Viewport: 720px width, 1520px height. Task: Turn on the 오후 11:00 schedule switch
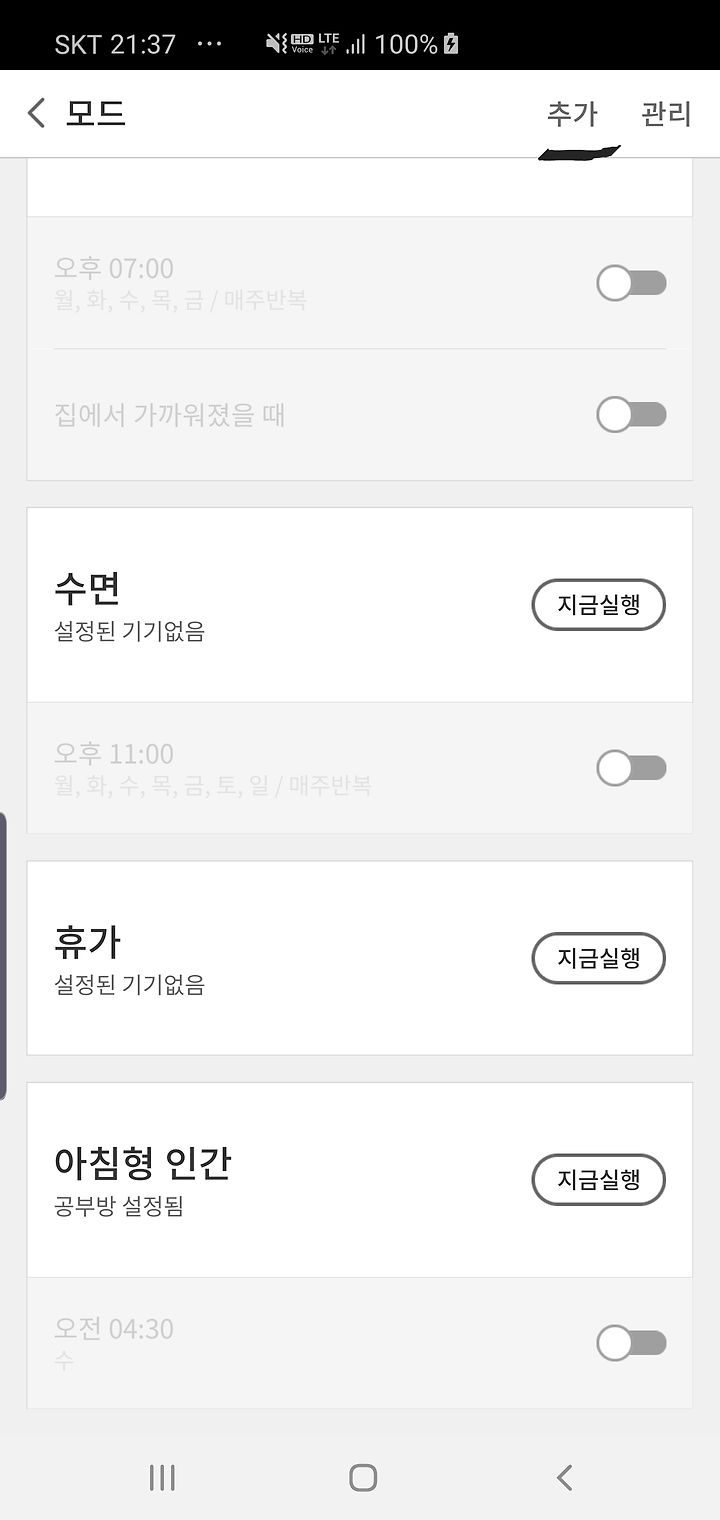[631, 768]
